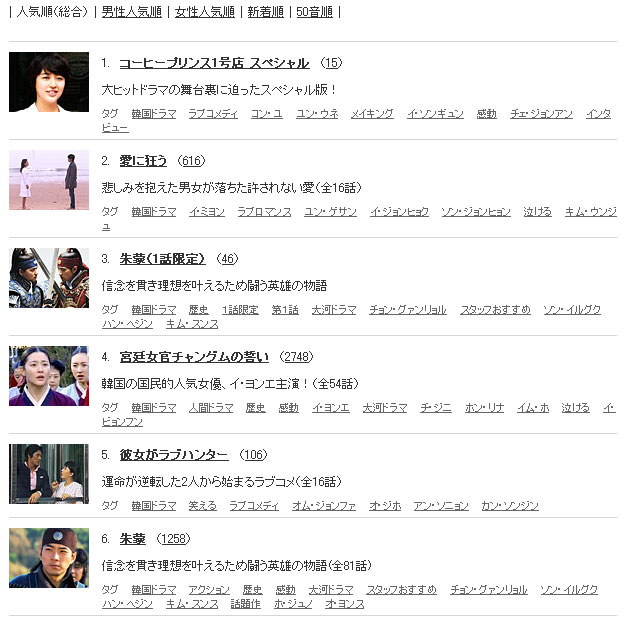
Task: Open 彼女がラブハンター title link
Action: 173,455
